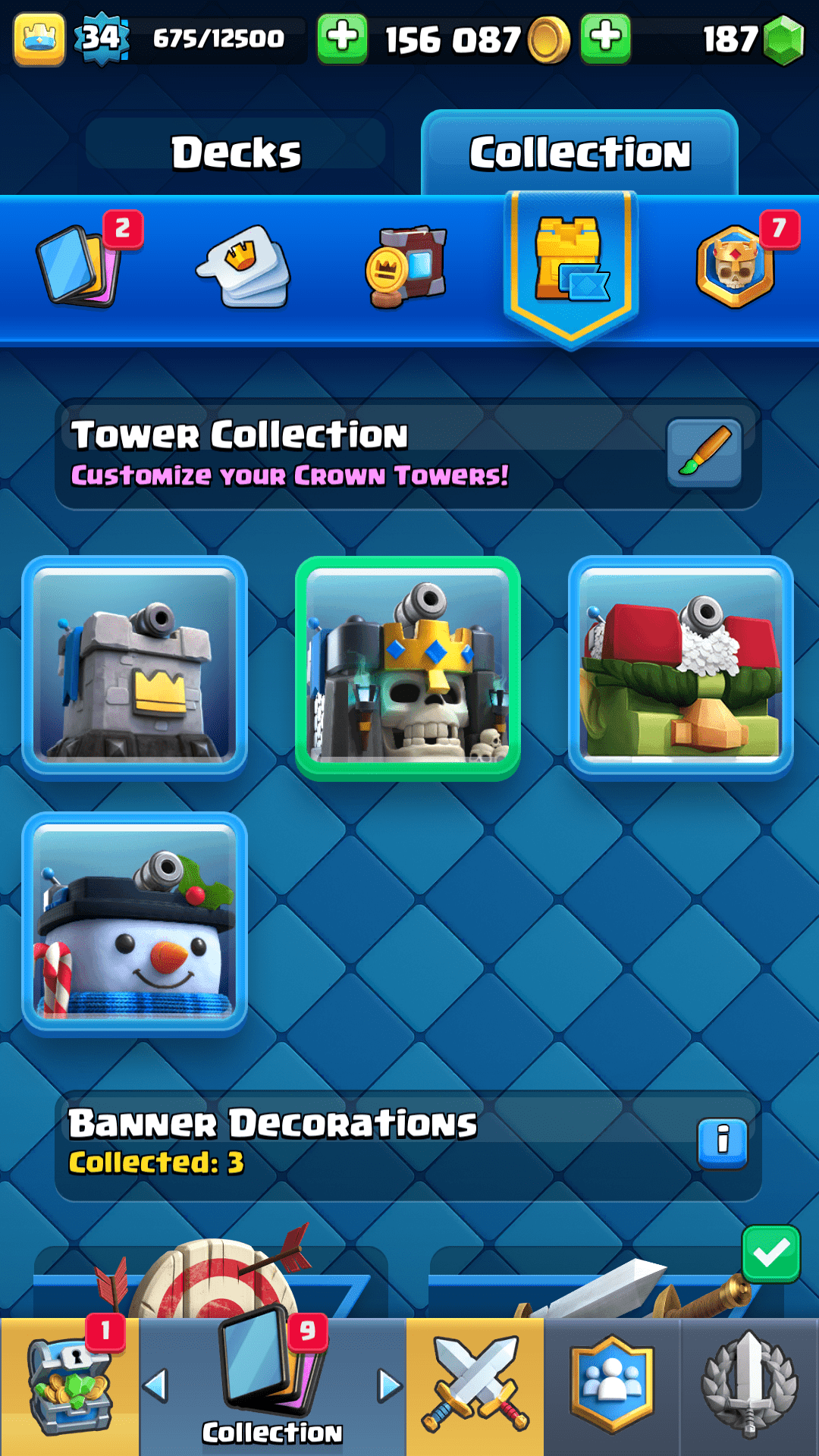Open Banner Decorations info button

pyautogui.click(x=722, y=1143)
